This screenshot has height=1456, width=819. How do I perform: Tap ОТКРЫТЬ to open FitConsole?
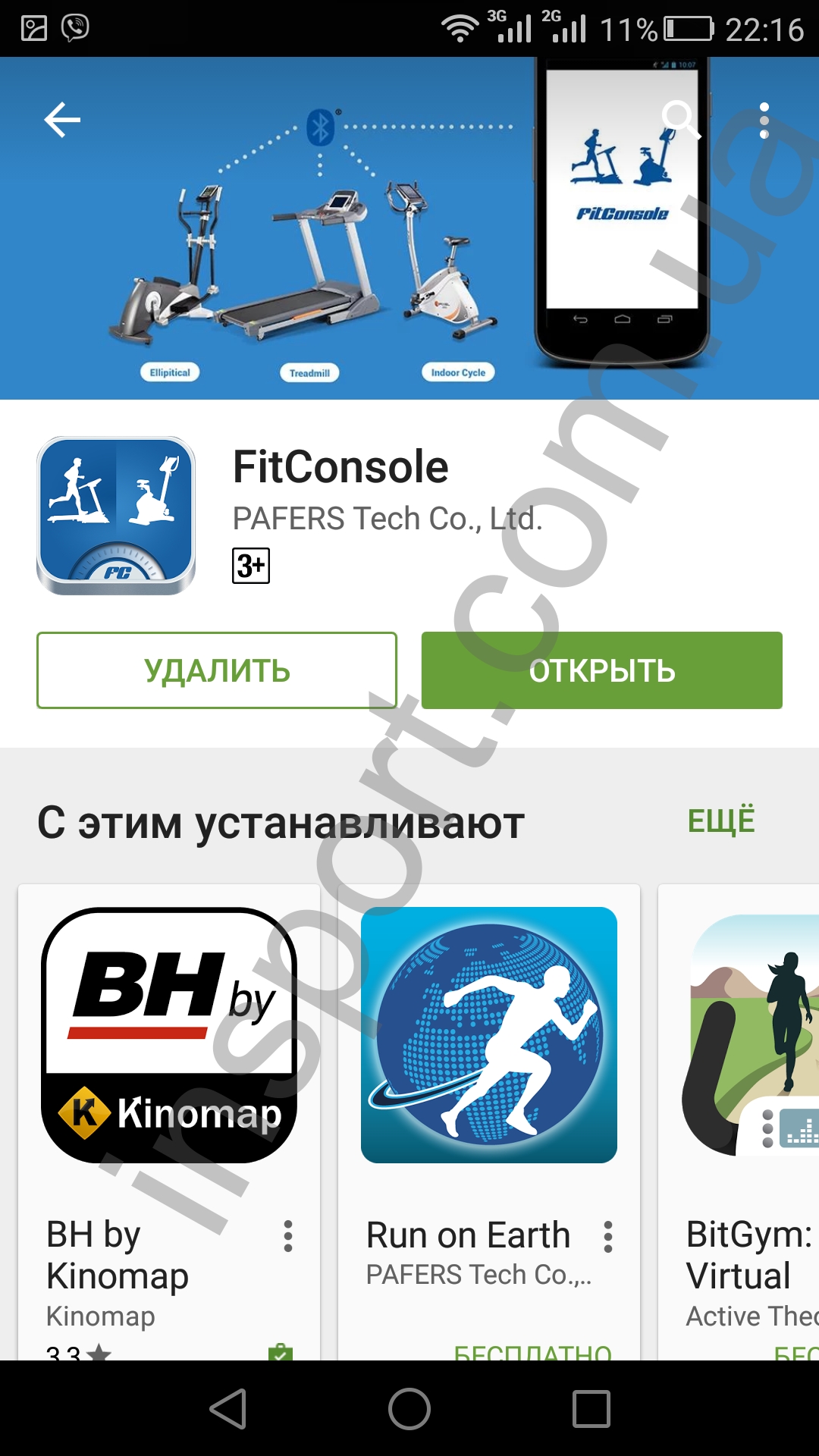[x=601, y=670]
